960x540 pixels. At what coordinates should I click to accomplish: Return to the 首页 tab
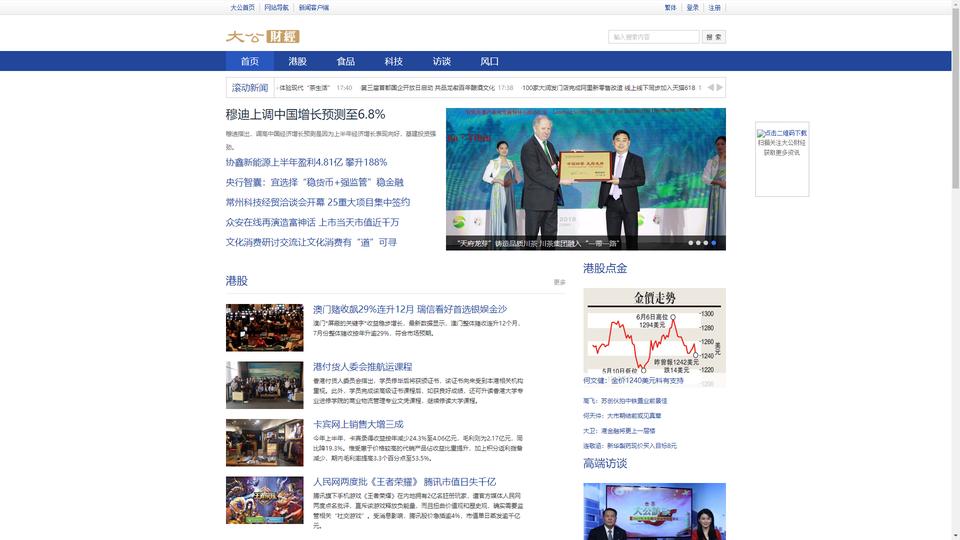(x=249, y=61)
